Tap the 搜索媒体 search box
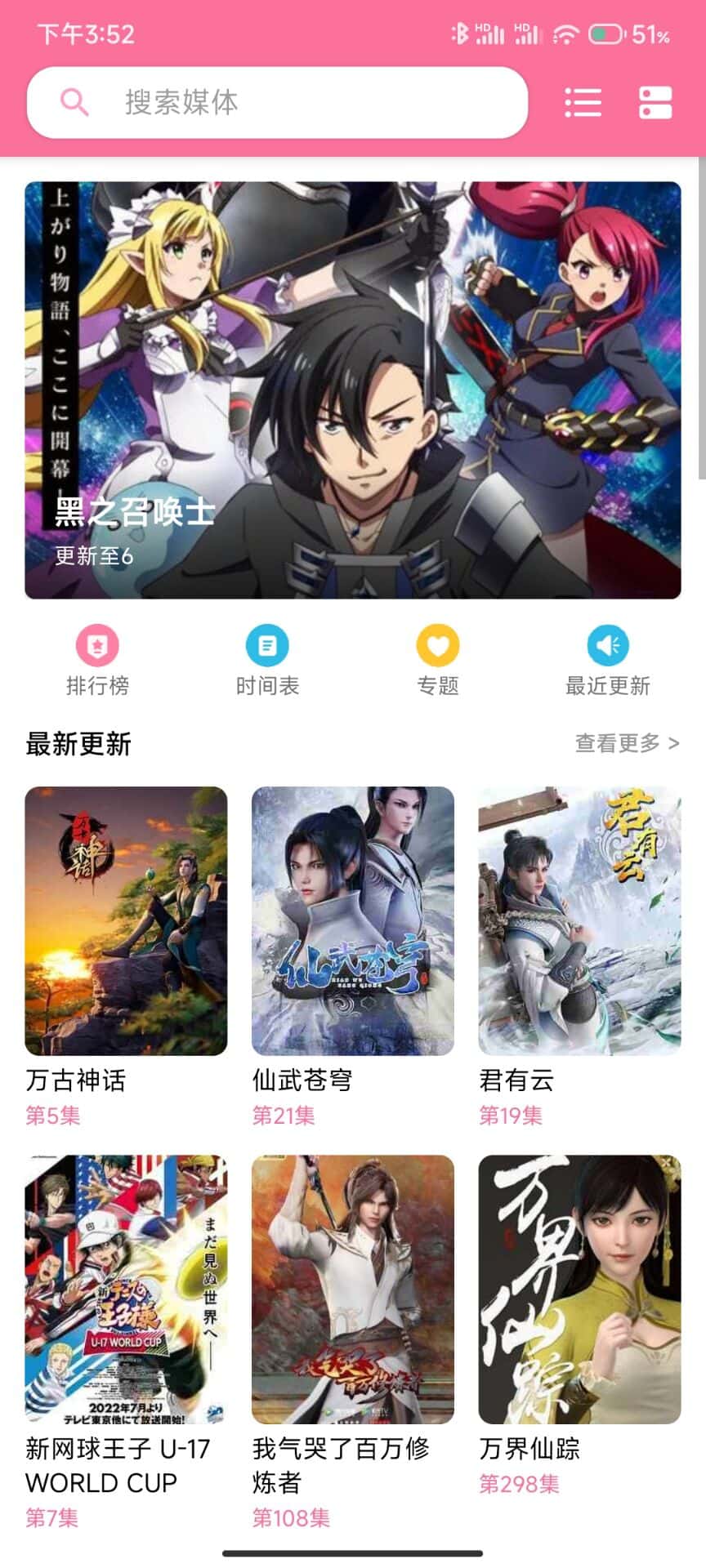This screenshot has width=706, height=1568. pos(278,103)
